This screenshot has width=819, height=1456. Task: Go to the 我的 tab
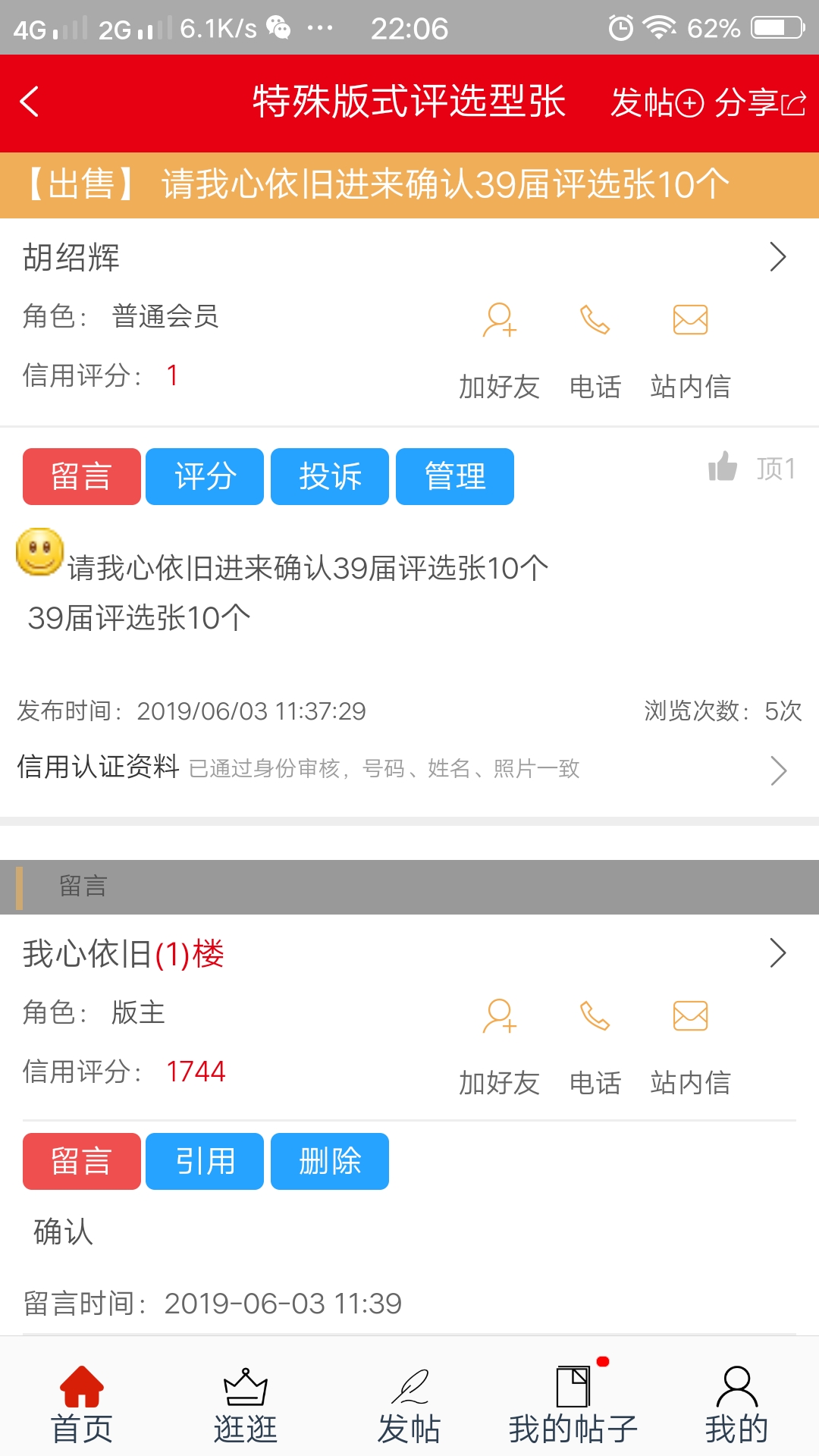(736, 1405)
